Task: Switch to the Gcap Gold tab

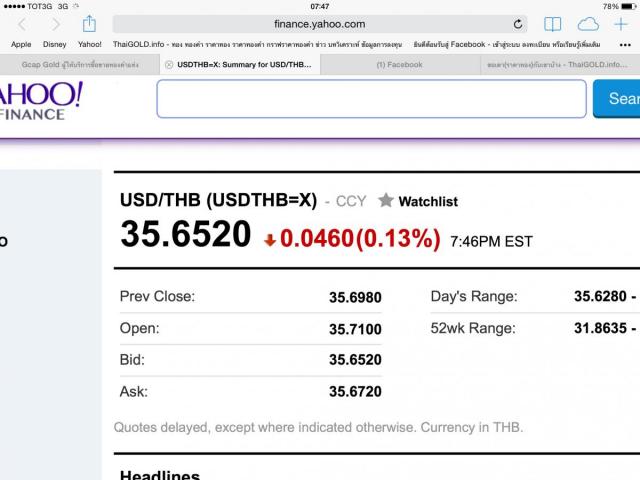Action: (80, 64)
